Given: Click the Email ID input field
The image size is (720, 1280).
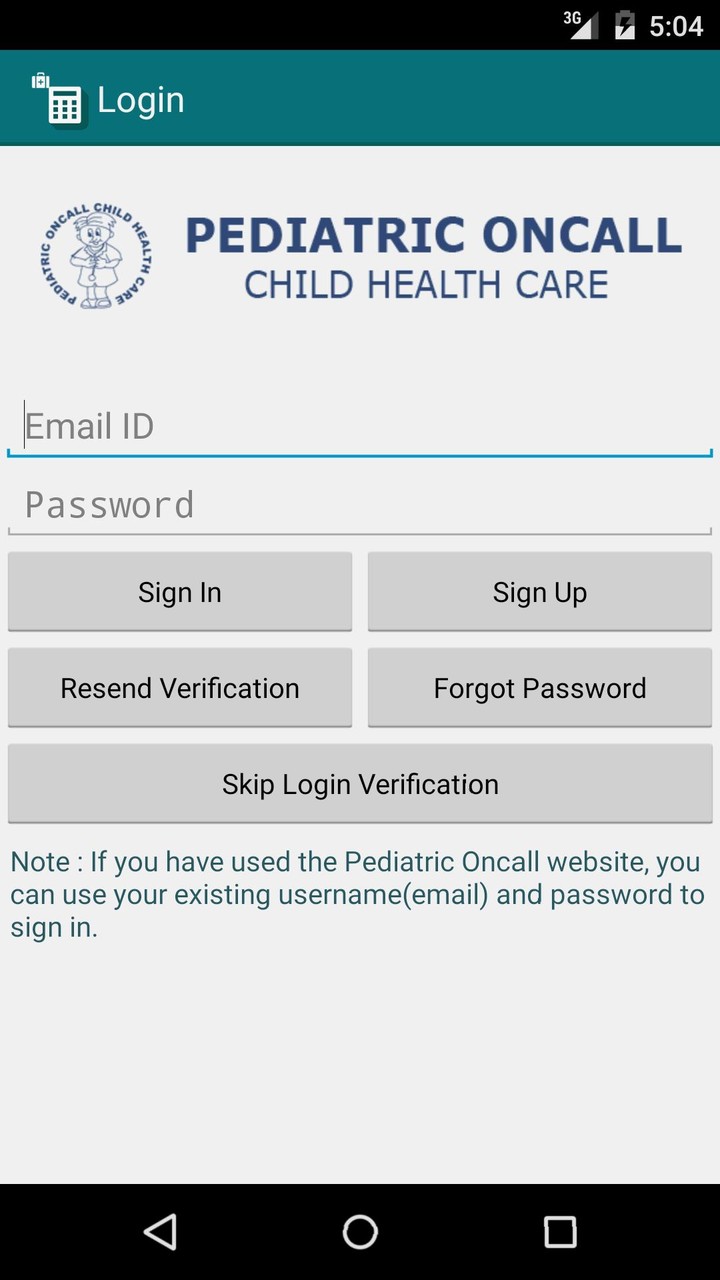Looking at the screenshot, I should [360, 426].
